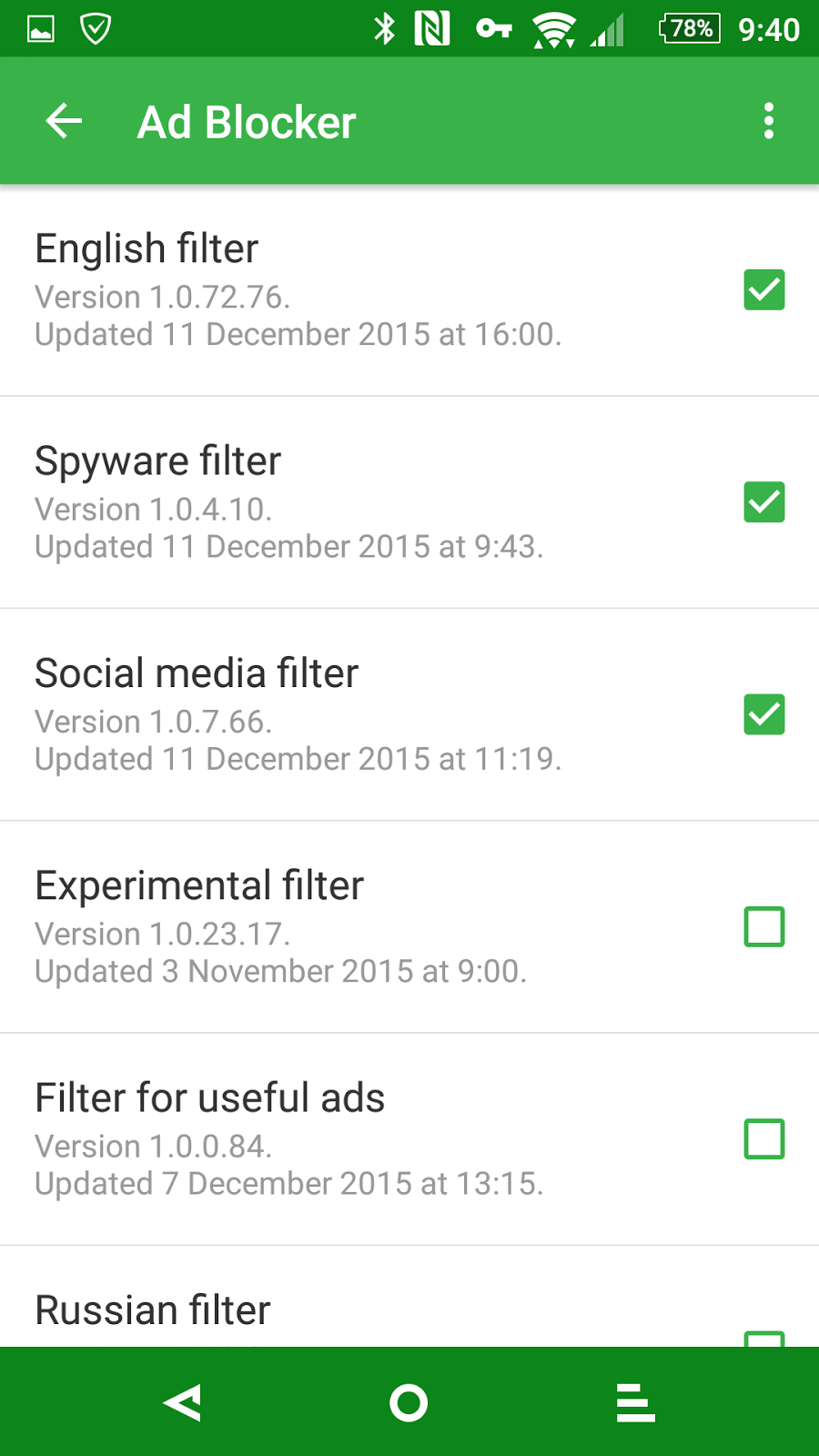Open recent apps from the navigation bar

(x=636, y=1402)
